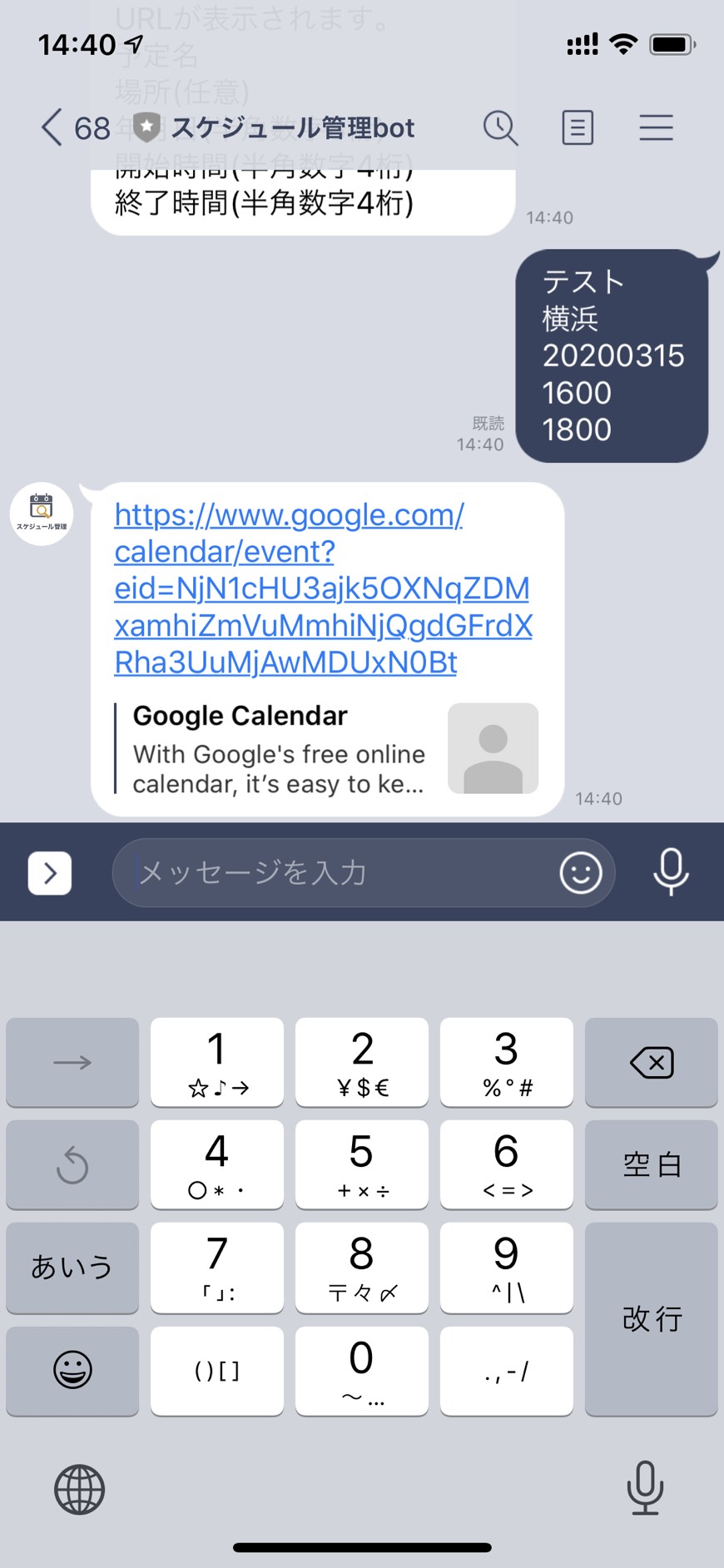The height and width of the screenshot is (1568, 724).
Task: Tap the bot's profile avatar
Action: (42, 514)
